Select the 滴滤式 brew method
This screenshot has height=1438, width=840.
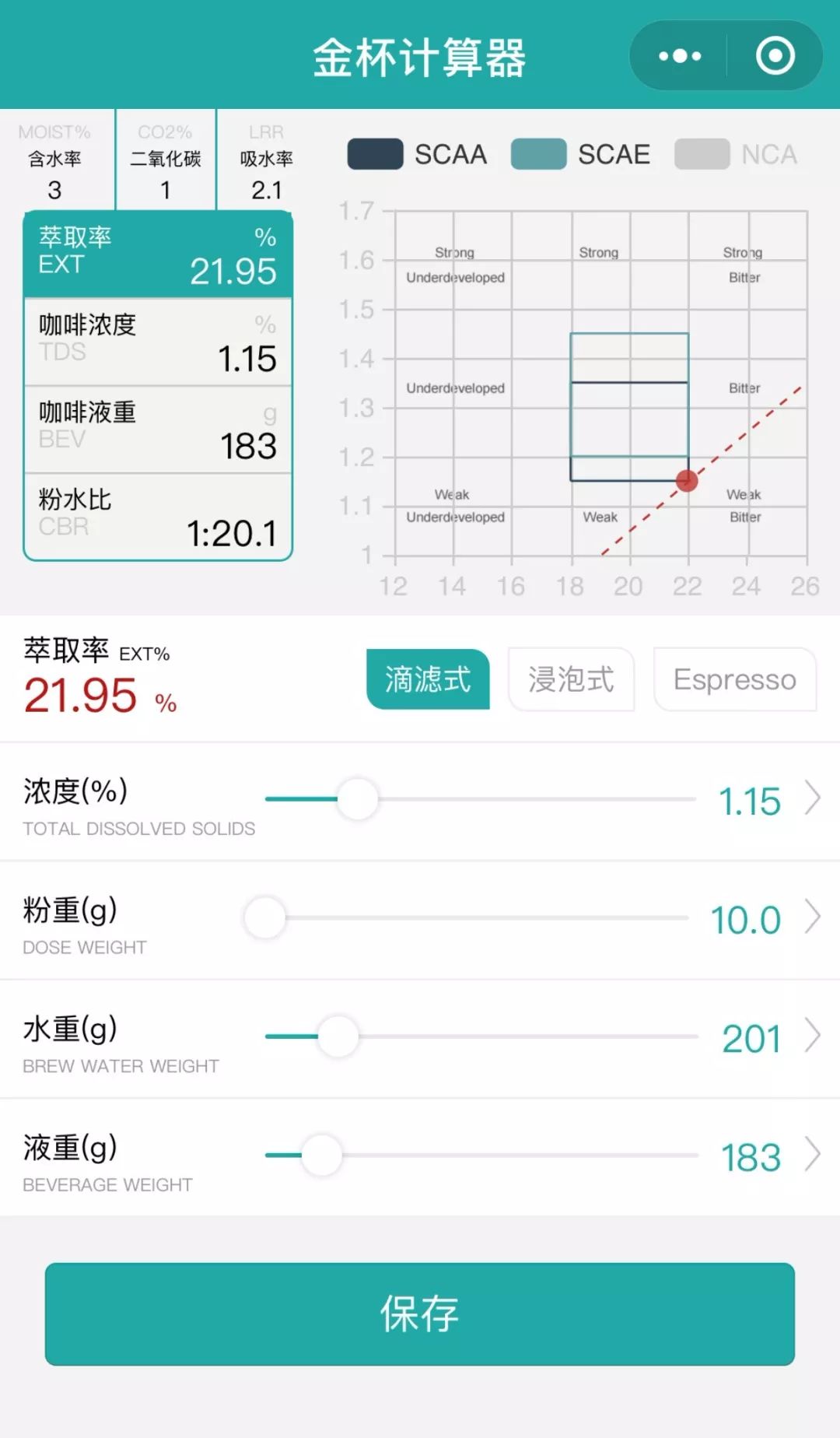pyautogui.click(x=428, y=679)
